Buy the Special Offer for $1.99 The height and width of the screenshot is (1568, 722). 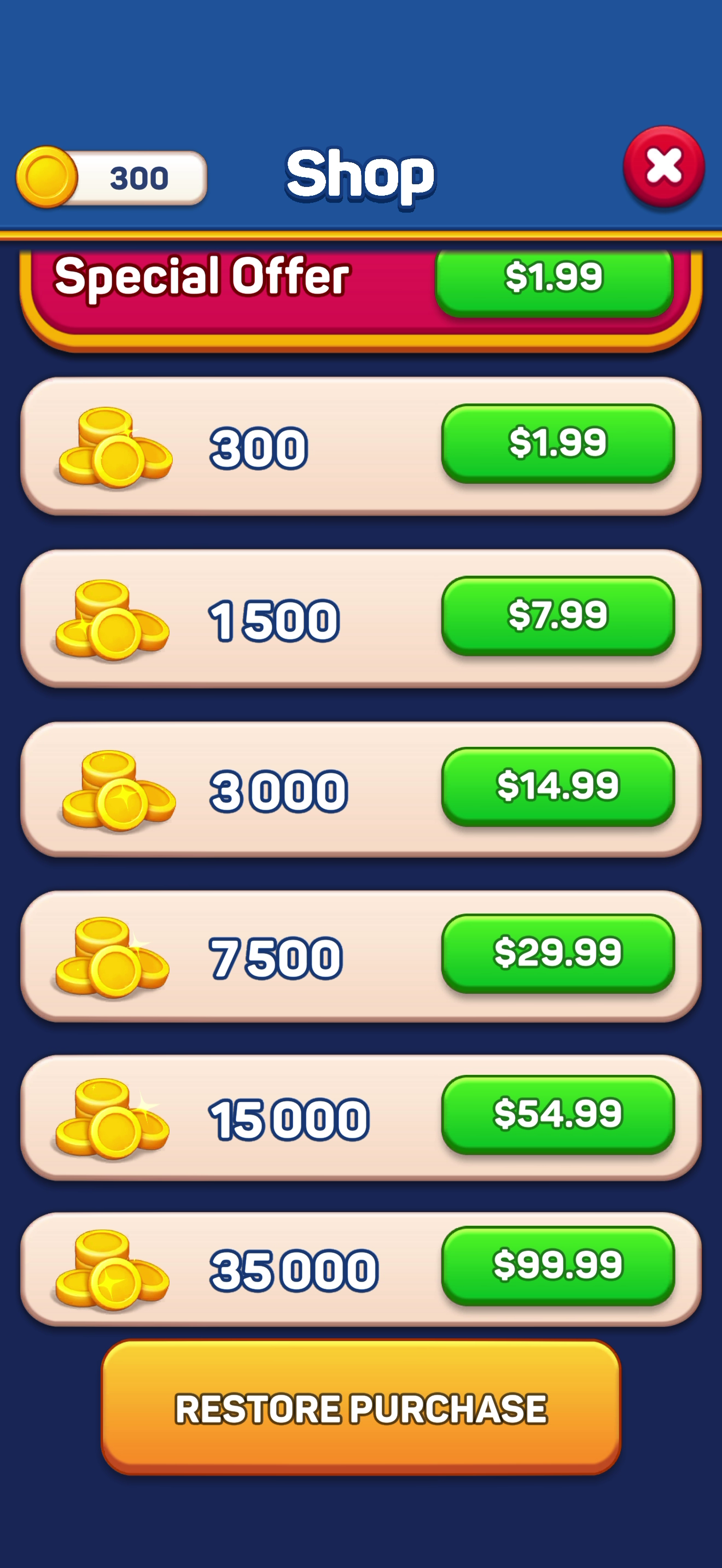point(555,281)
